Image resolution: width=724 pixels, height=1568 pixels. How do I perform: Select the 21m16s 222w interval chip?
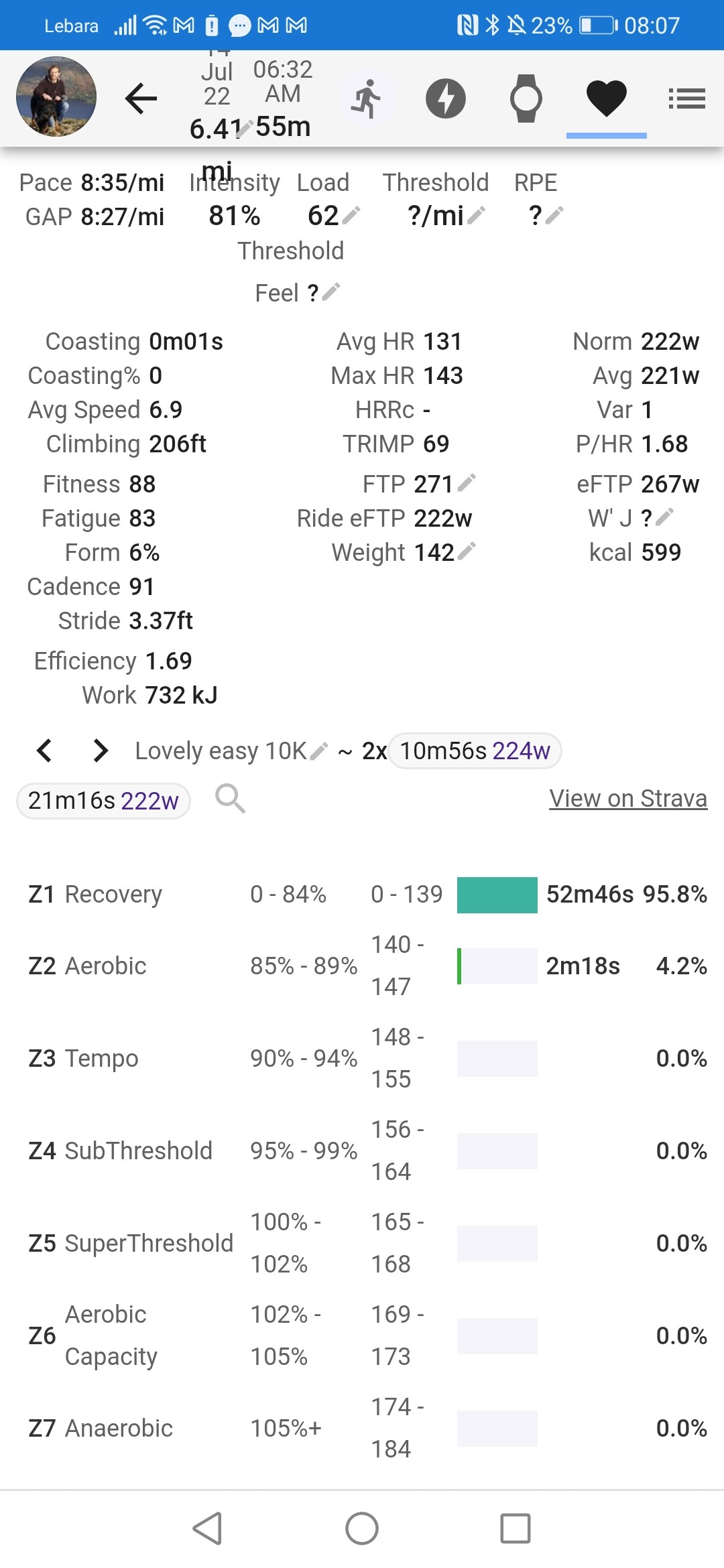103,801
